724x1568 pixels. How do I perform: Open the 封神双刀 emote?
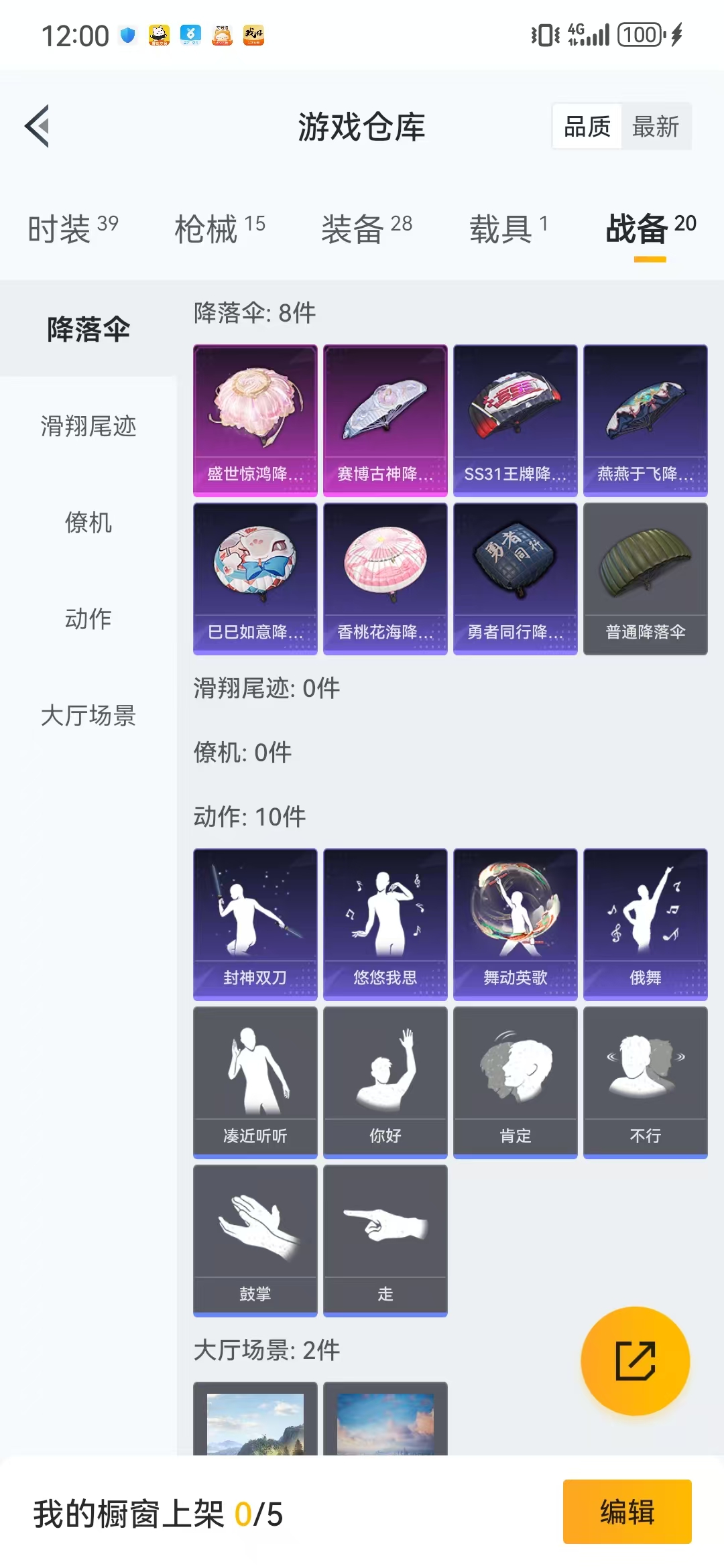click(255, 925)
